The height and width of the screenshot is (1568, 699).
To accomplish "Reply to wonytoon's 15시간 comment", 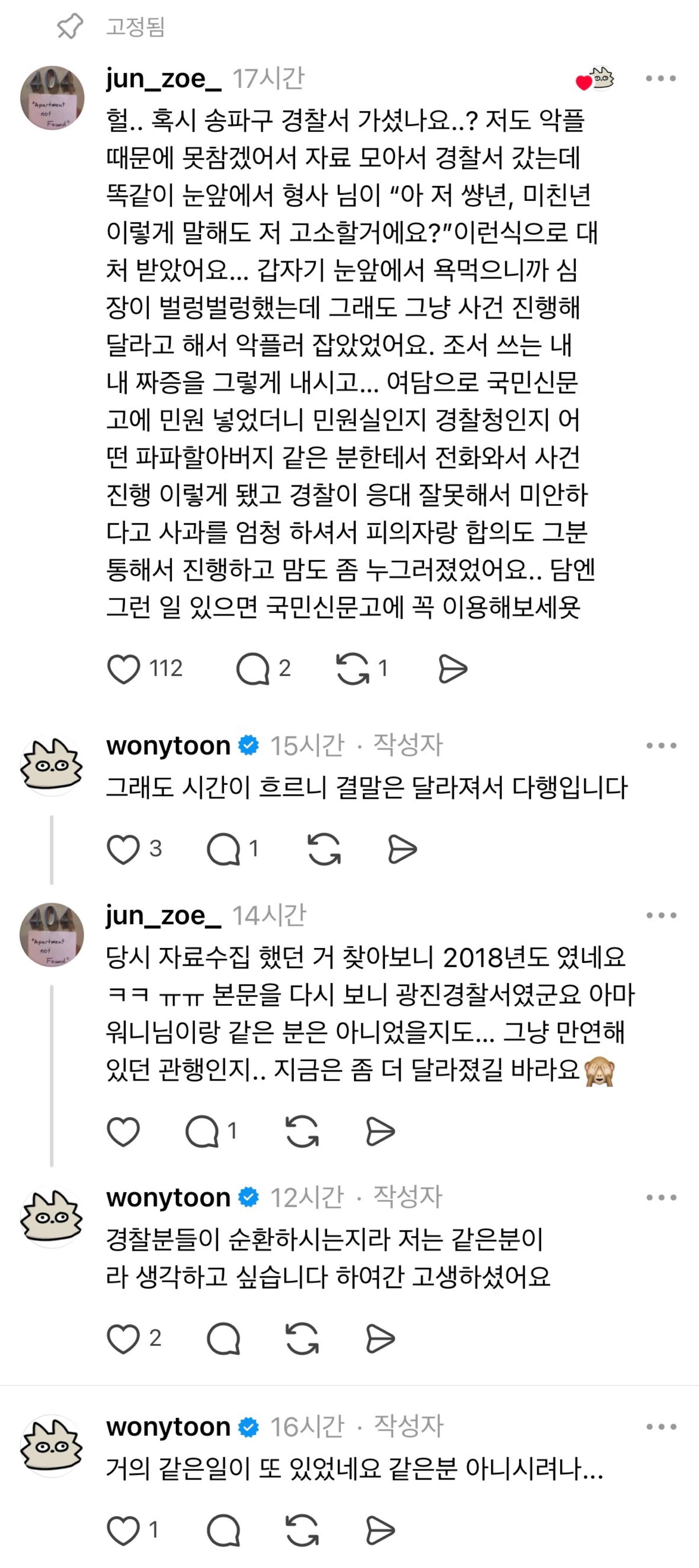I will click(223, 849).
